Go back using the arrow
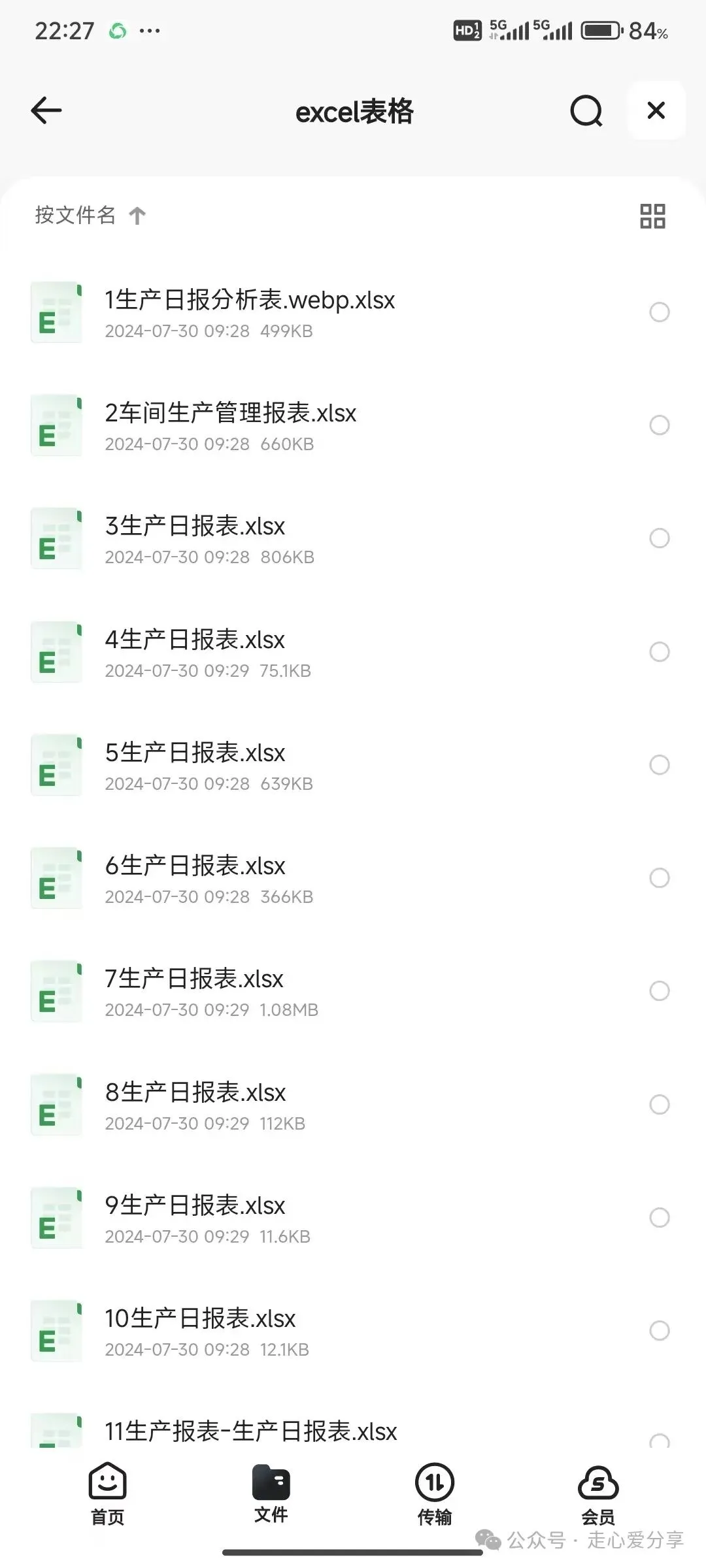 tap(46, 110)
